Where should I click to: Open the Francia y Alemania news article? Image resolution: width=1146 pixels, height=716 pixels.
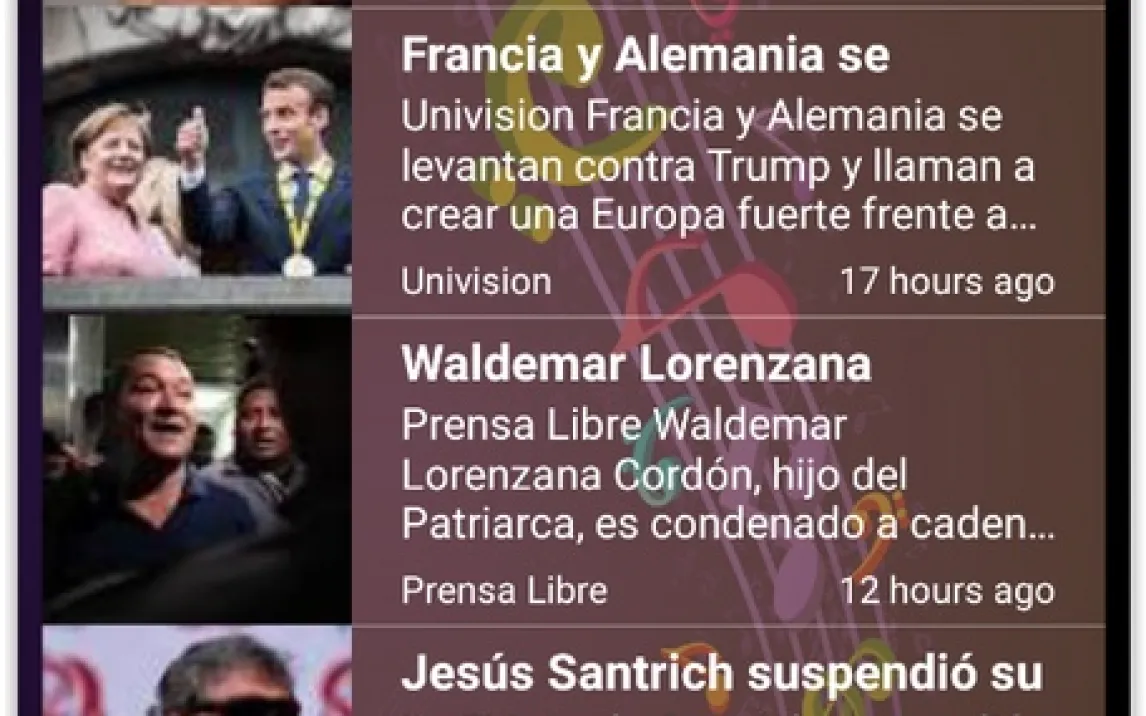645,56
